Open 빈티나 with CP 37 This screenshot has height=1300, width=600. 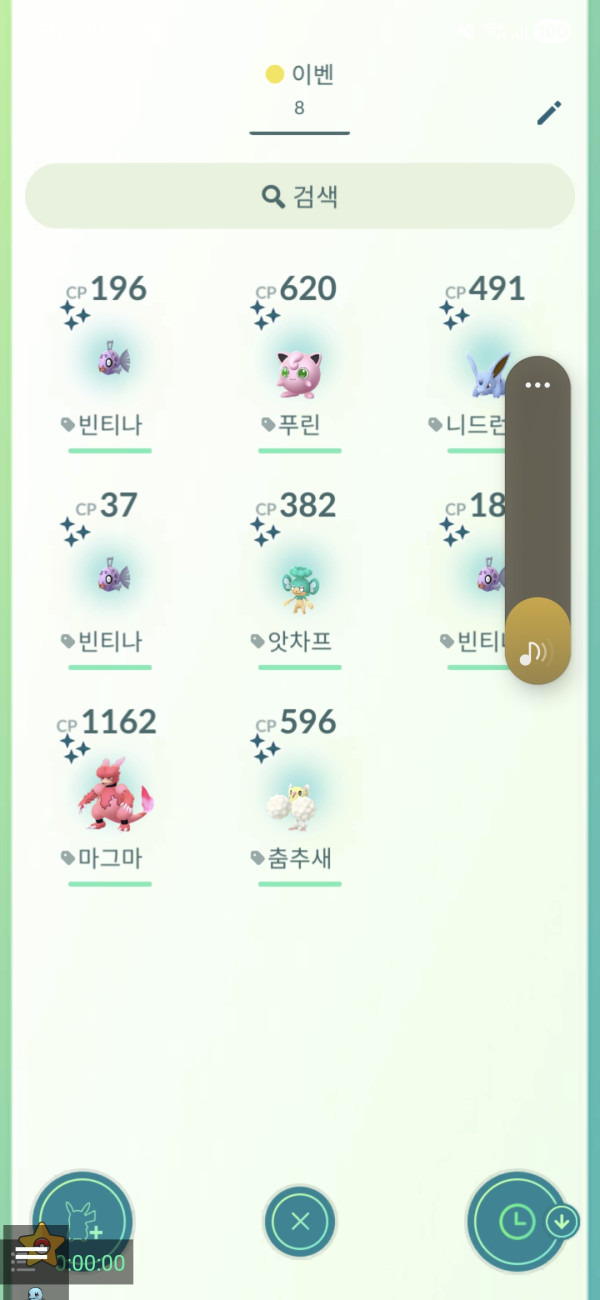pos(110,578)
